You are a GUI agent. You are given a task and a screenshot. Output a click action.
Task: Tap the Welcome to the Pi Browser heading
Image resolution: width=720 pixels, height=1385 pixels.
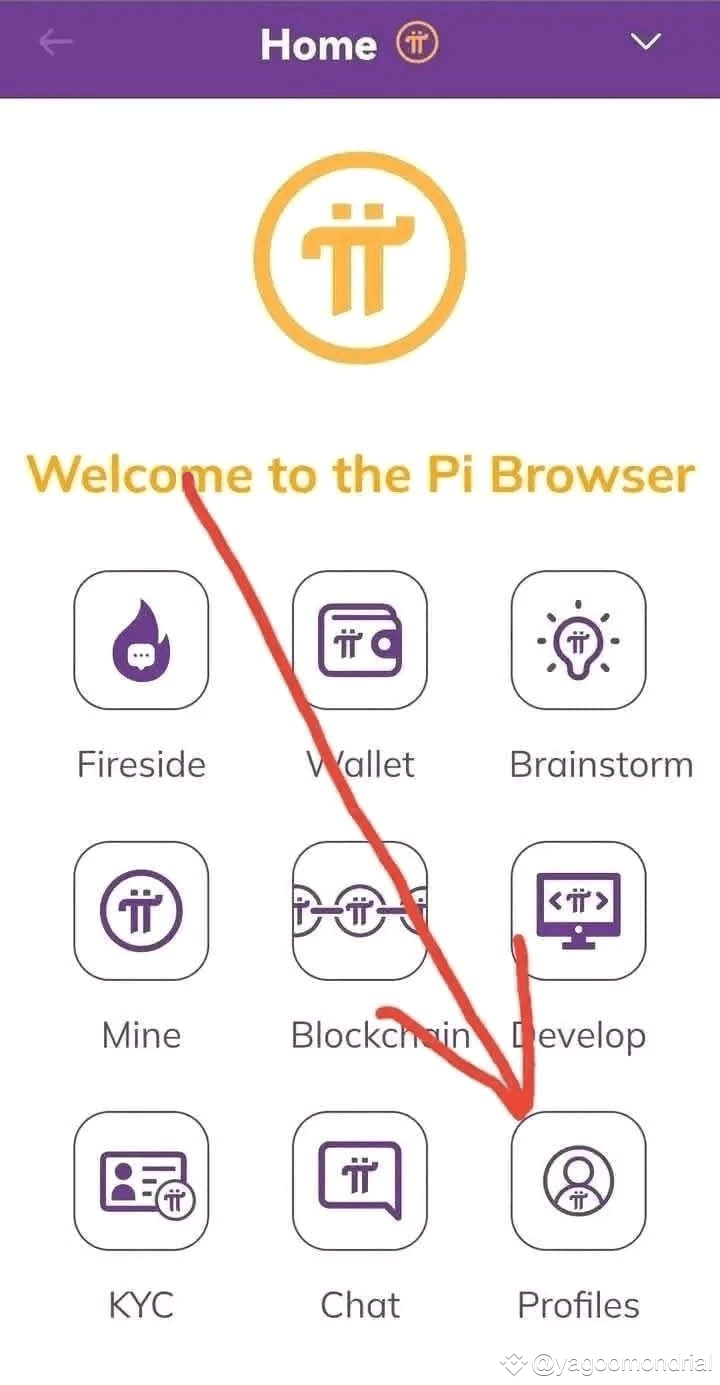coord(360,475)
